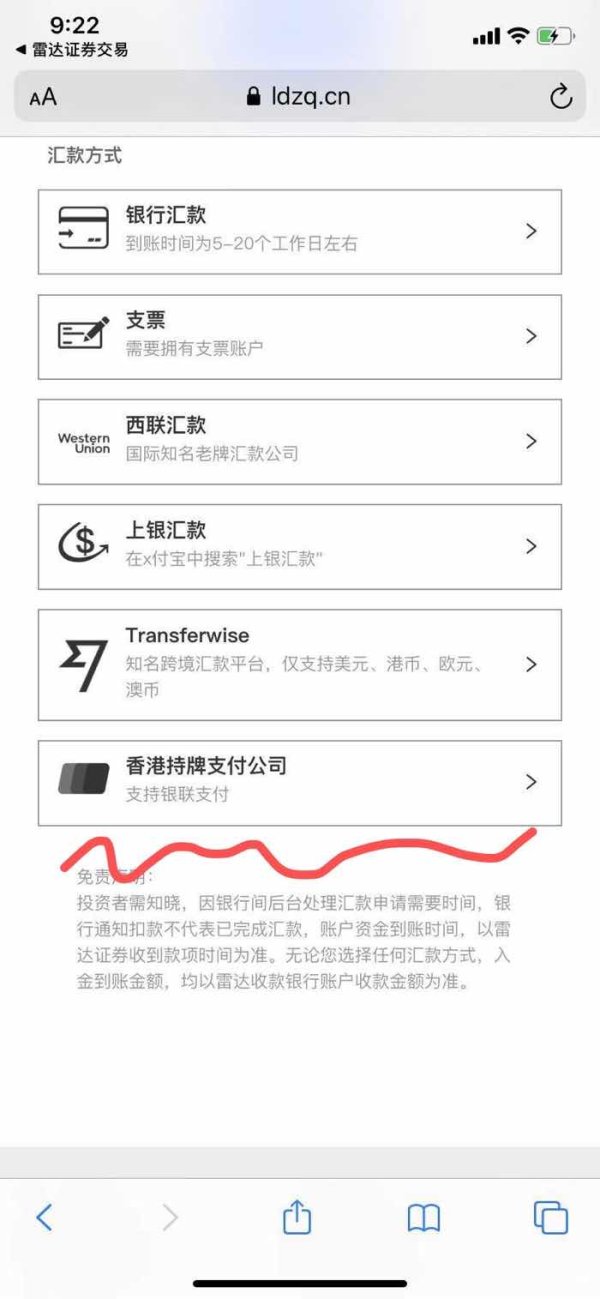Return to 雷达证券交易 app
600x1299 pixels.
pyautogui.click(x=71, y=49)
